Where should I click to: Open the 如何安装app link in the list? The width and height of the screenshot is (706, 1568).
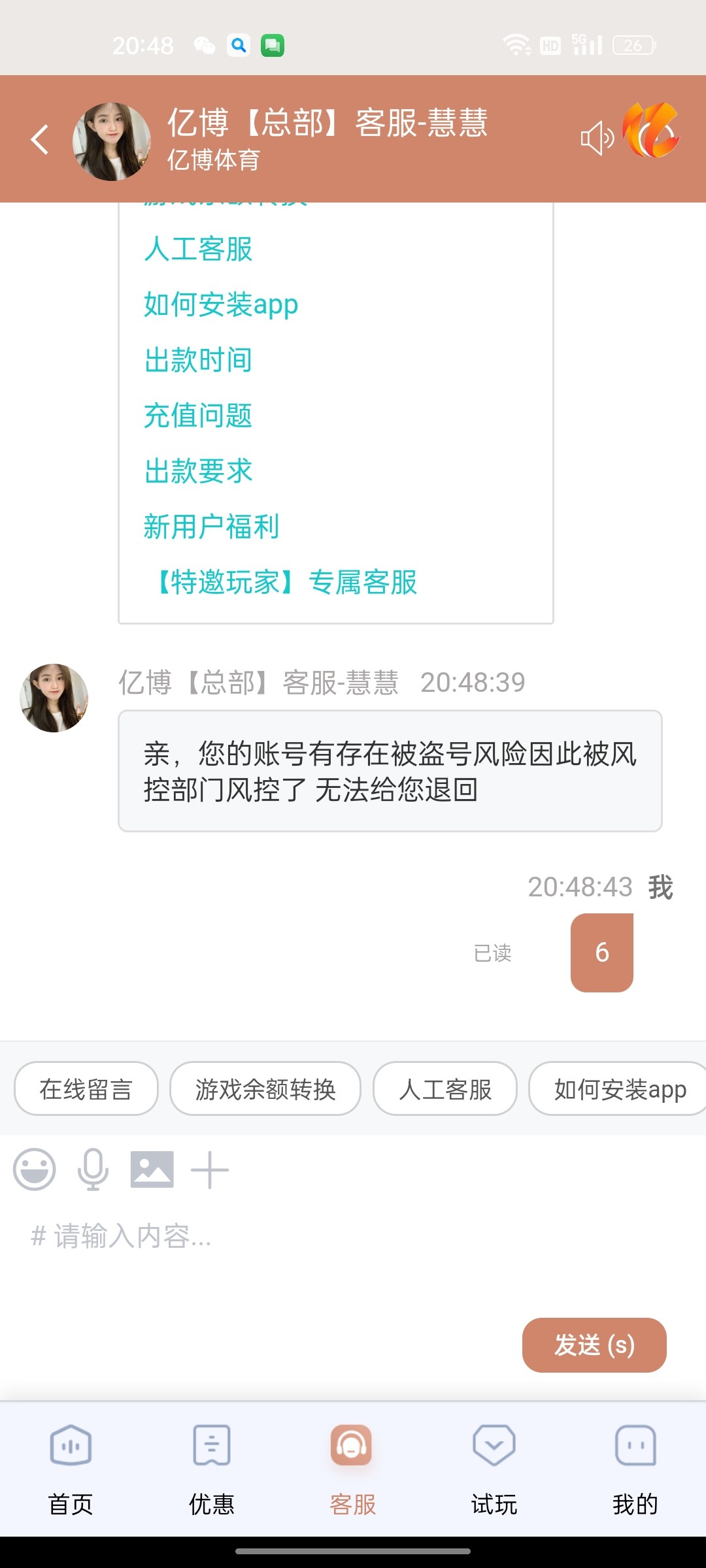[x=221, y=304]
